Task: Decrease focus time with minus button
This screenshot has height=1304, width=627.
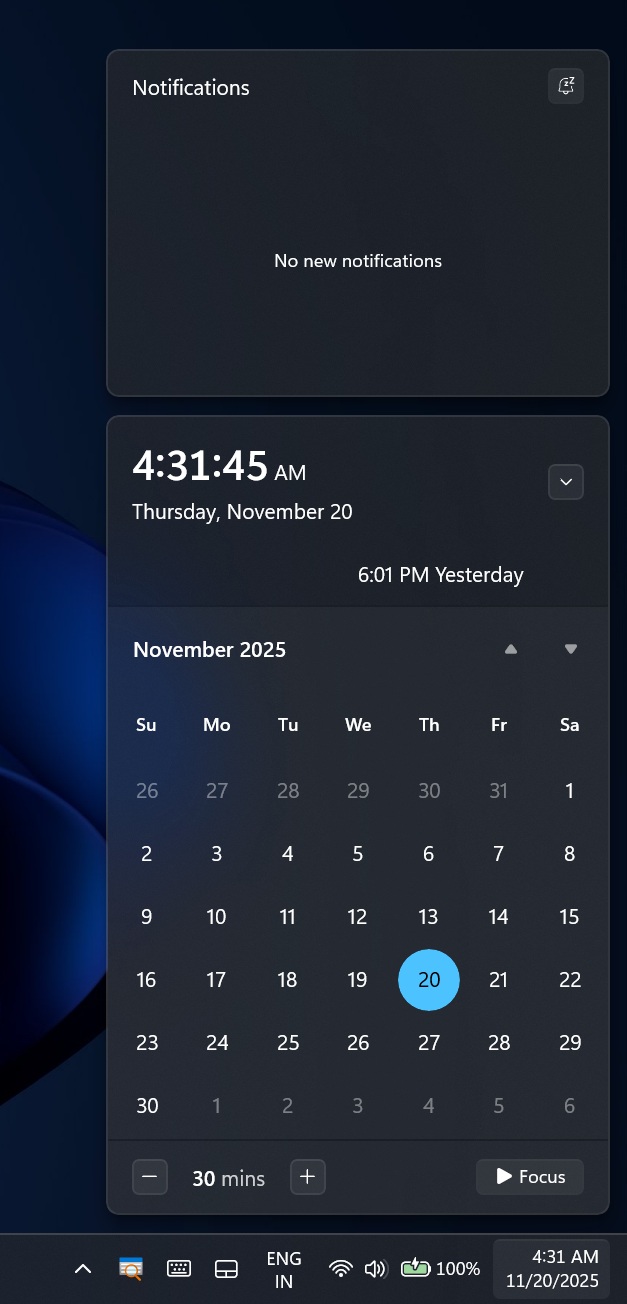Action: [149, 1177]
